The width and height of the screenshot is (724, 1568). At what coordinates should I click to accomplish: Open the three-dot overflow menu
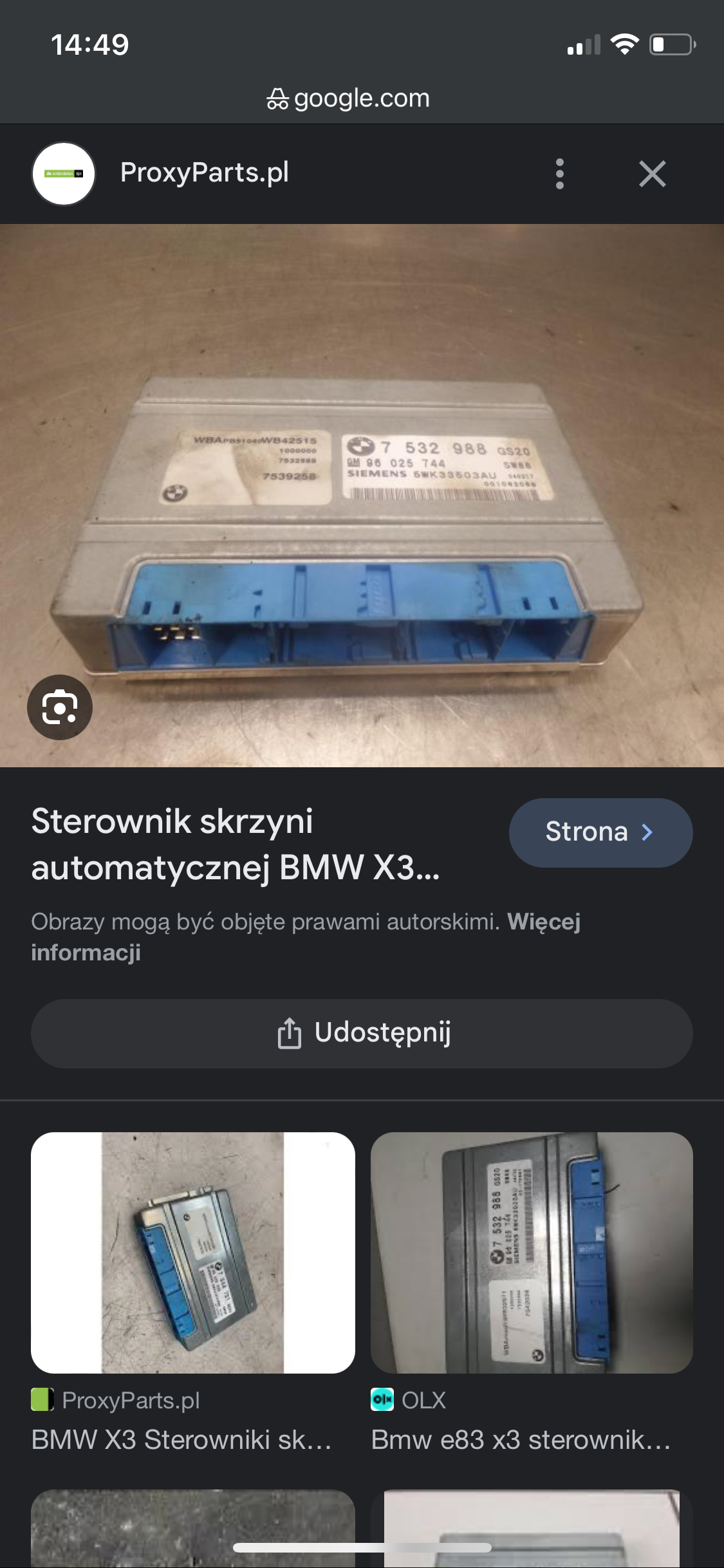click(x=559, y=174)
